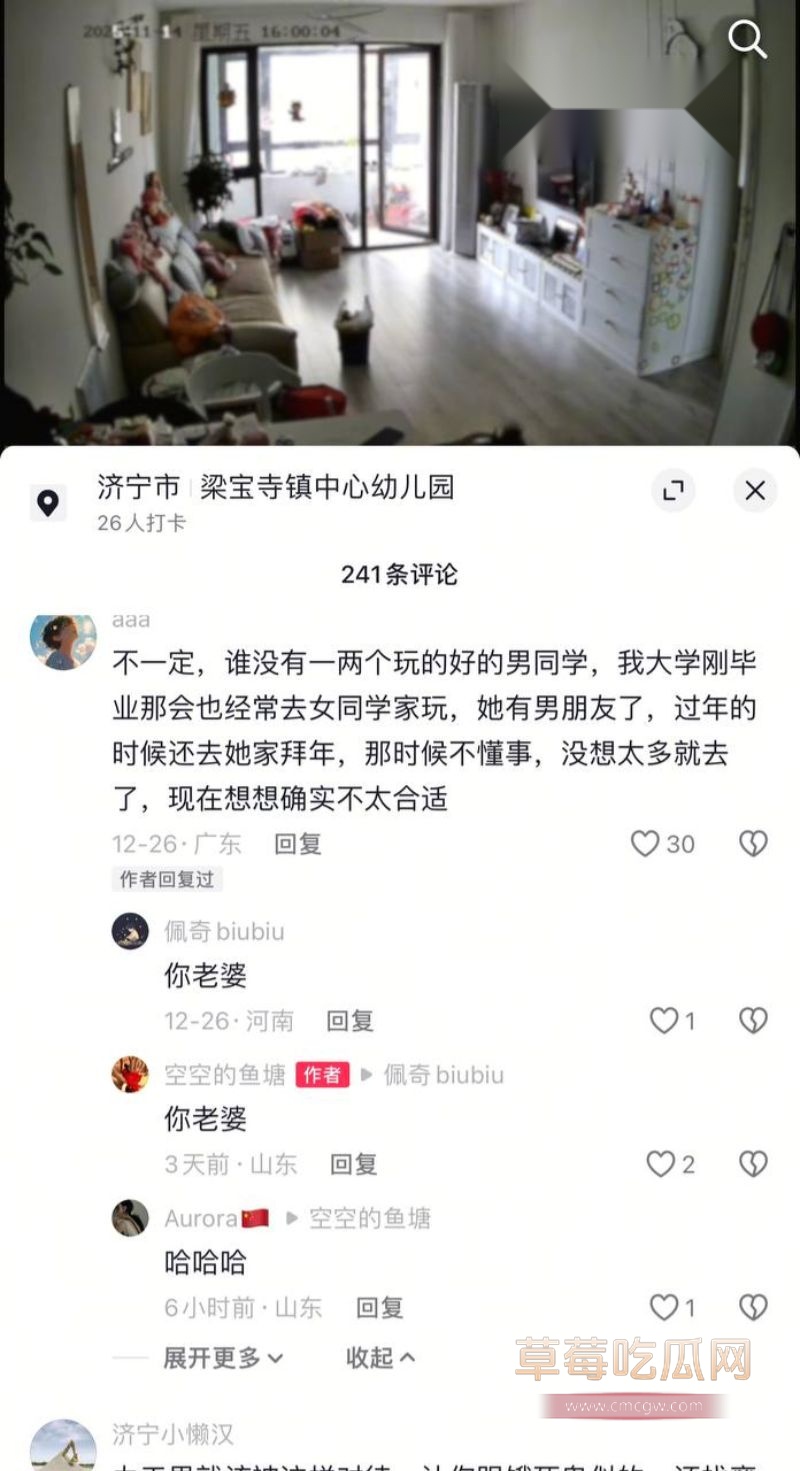Click the dislike icon on 空空的鱼塘's reply
800x1471 pixels.
[x=750, y=1164]
